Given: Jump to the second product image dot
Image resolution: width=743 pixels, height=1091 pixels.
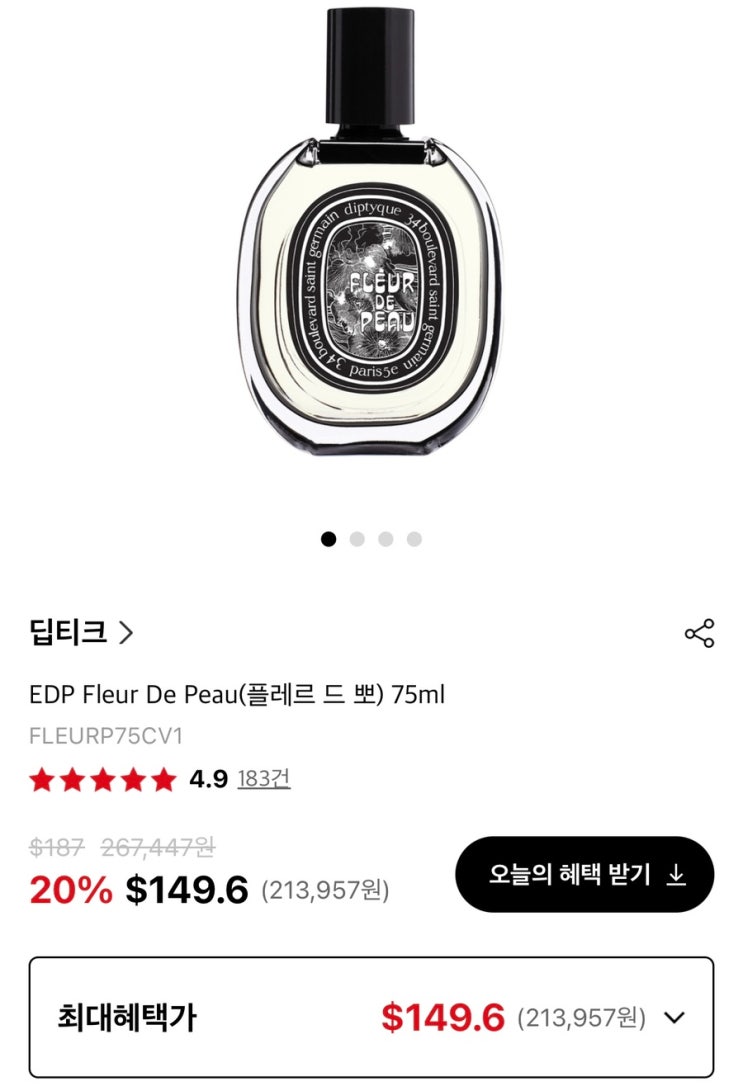Looking at the screenshot, I should coord(357,539).
